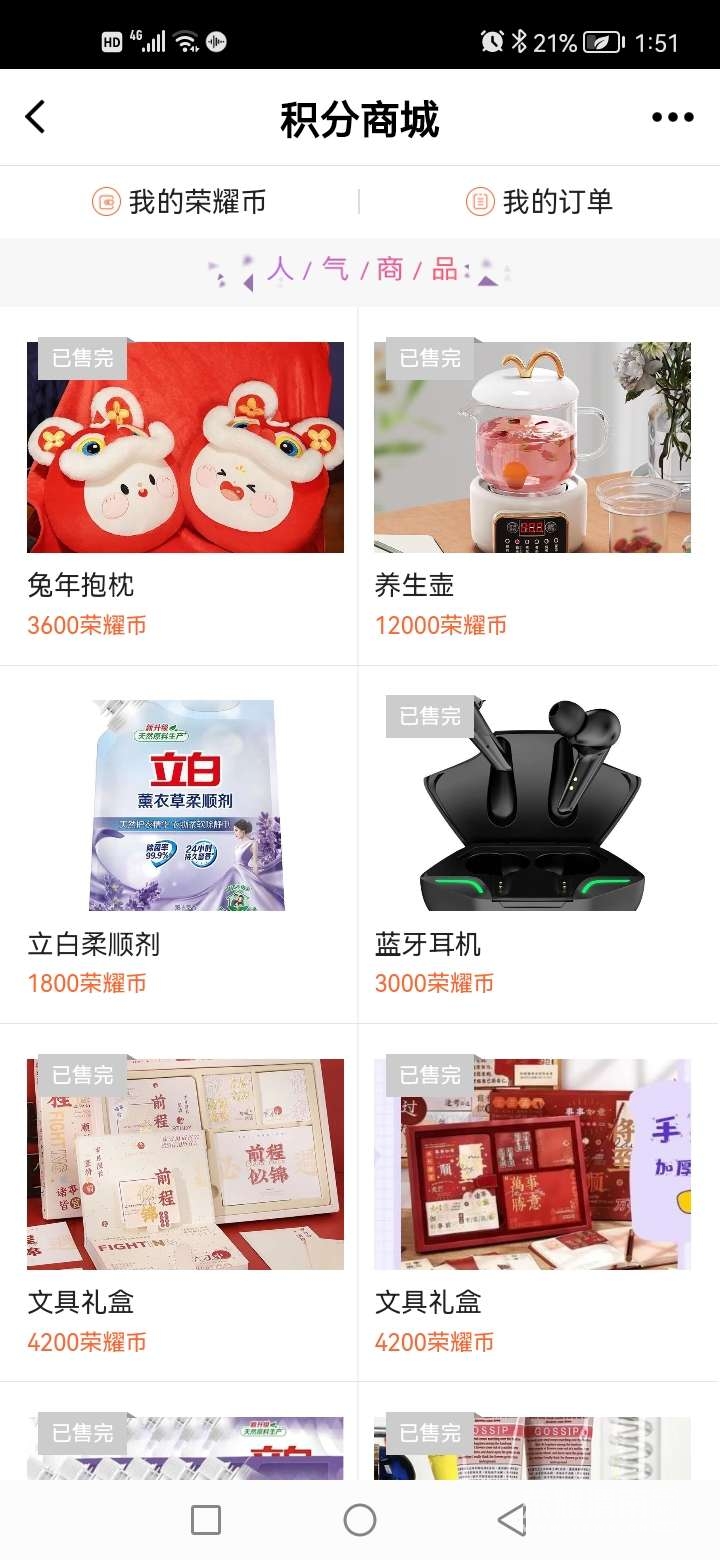Open the system recent apps view
This screenshot has width=720, height=1560.
pyautogui.click(x=206, y=1520)
